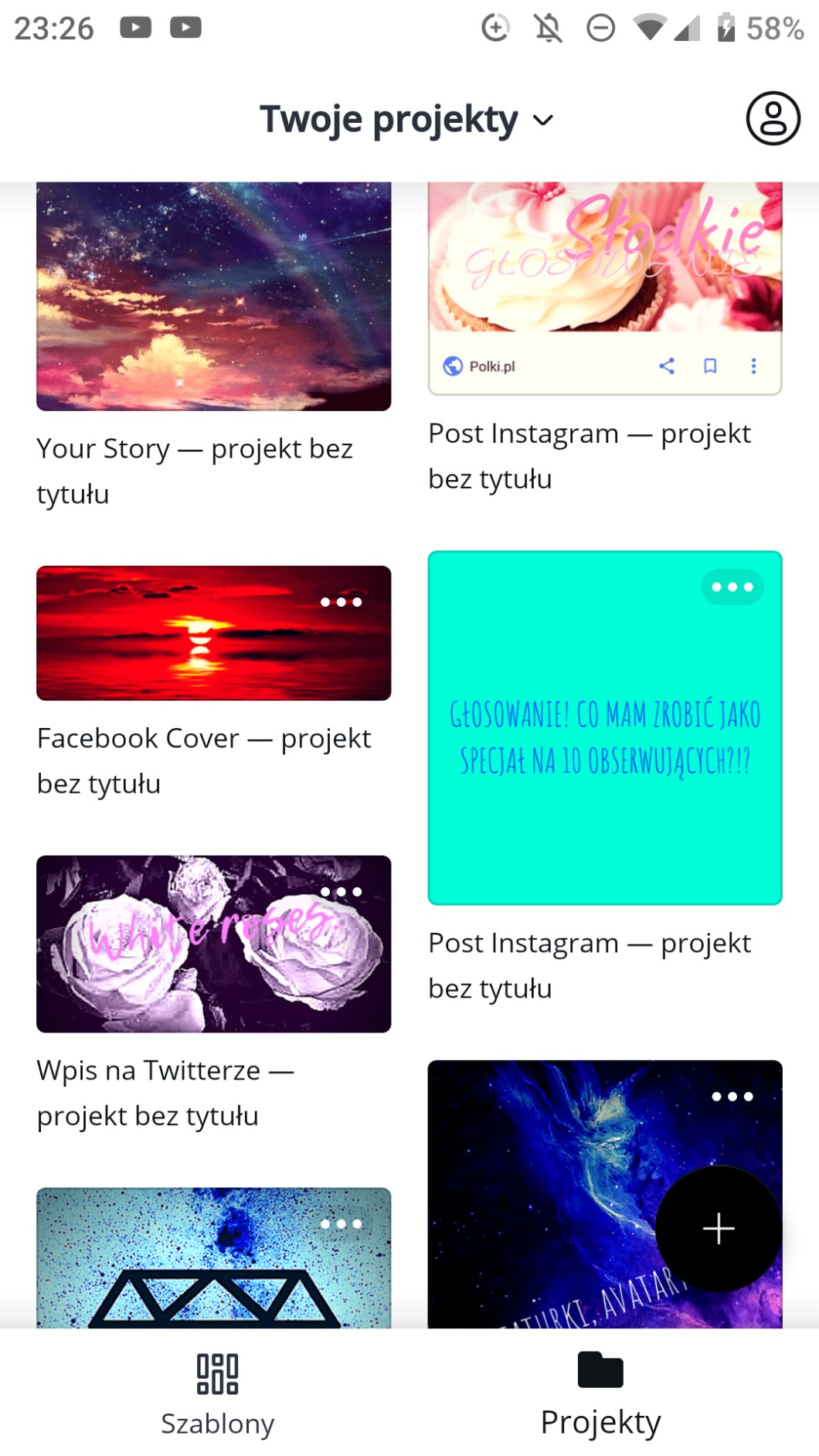
Task: Show options for the blue galaxy project
Action: pos(732,1097)
